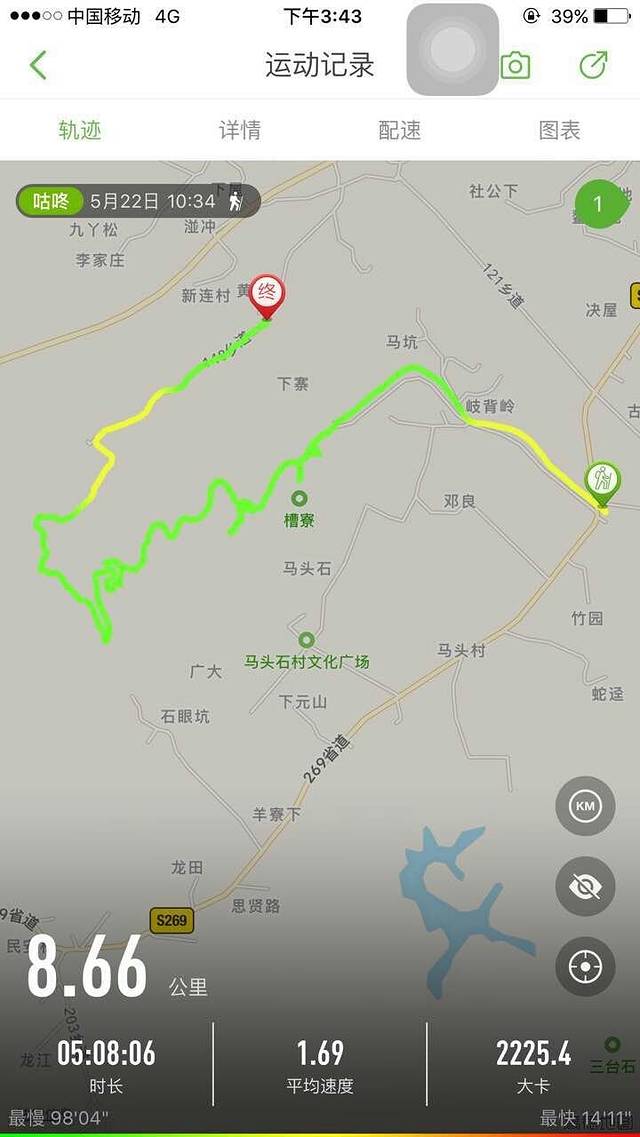640x1137 pixels.
Task: Tap the green number 1 badge
Action: click(598, 204)
